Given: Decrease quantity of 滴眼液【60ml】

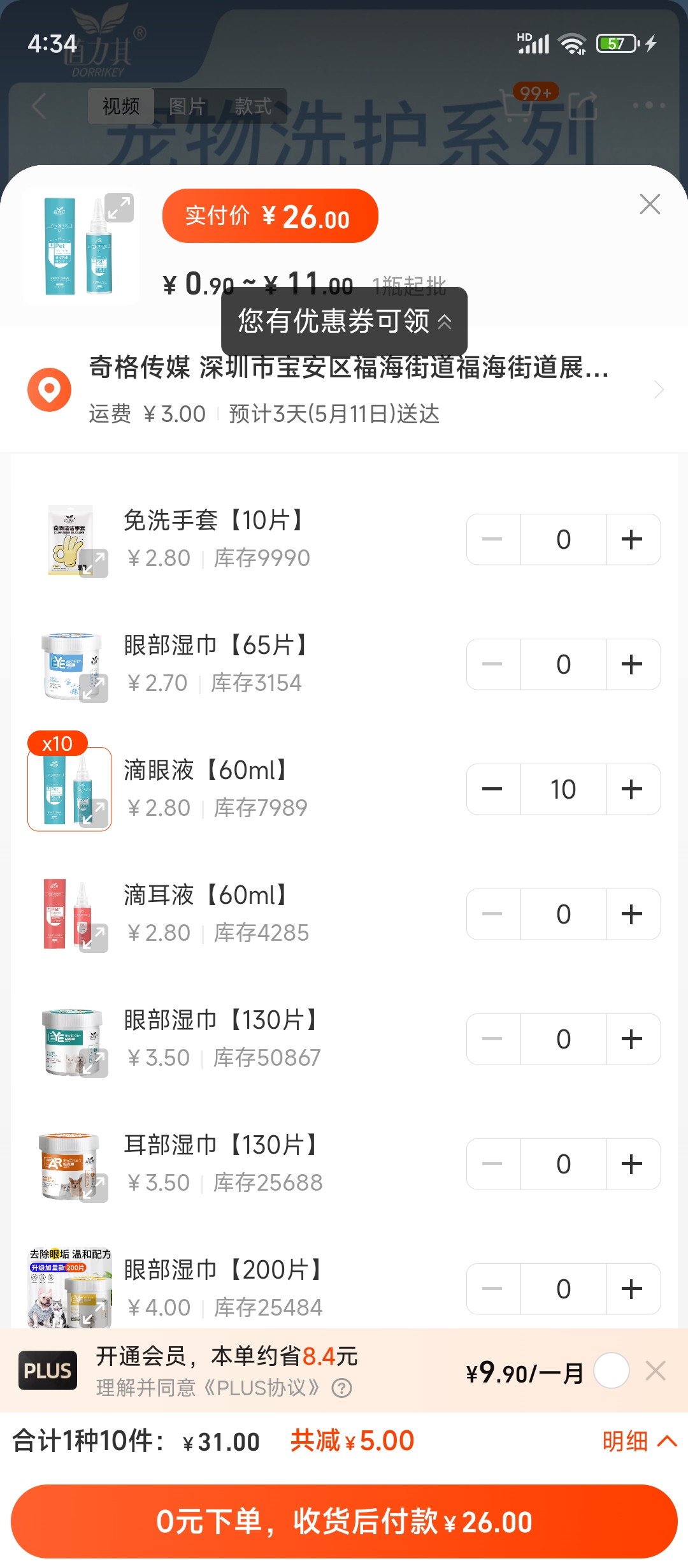Looking at the screenshot, I should pyautogui.click(x=492, y=789).
